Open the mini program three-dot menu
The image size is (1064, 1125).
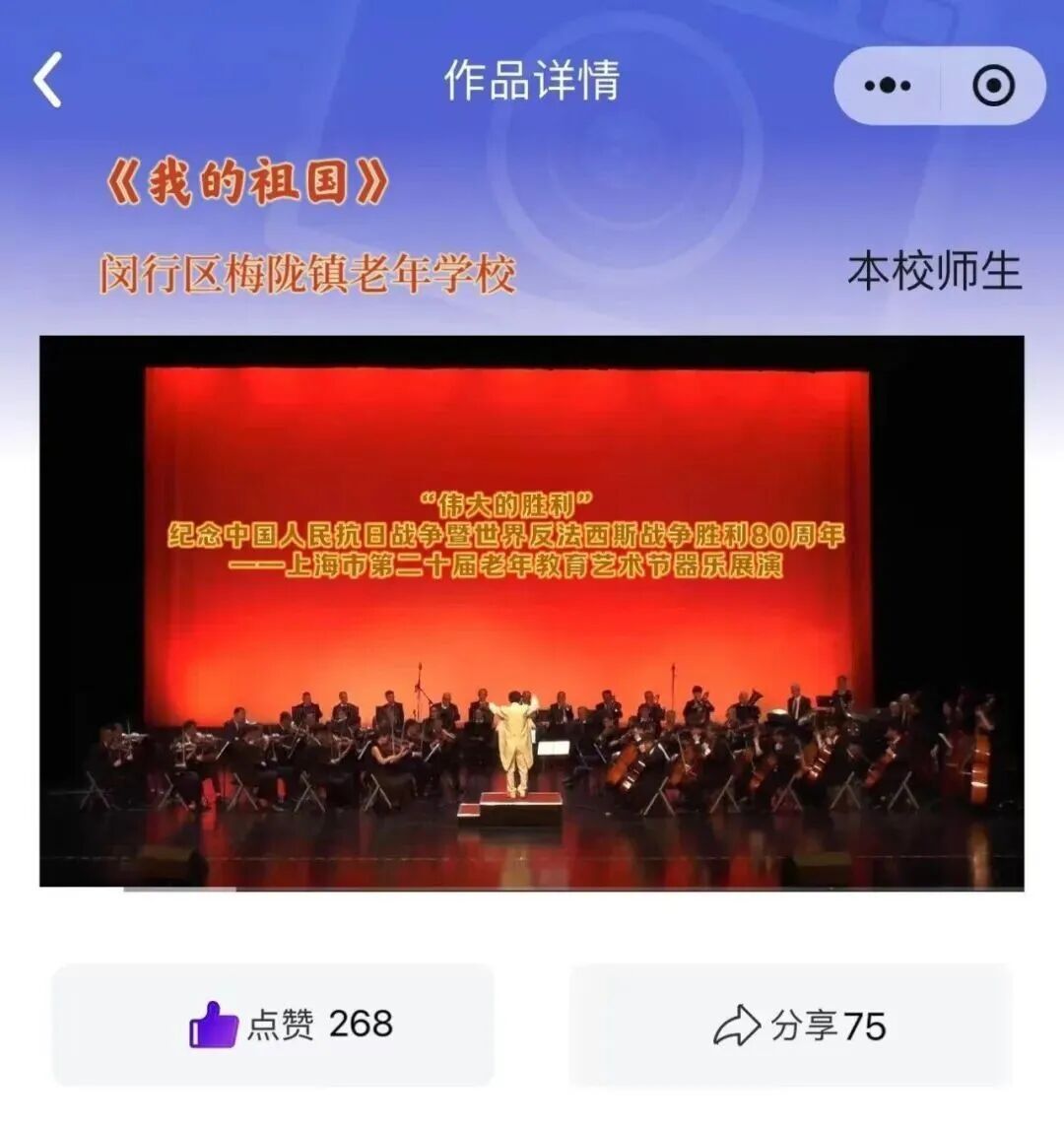(887, 86)
